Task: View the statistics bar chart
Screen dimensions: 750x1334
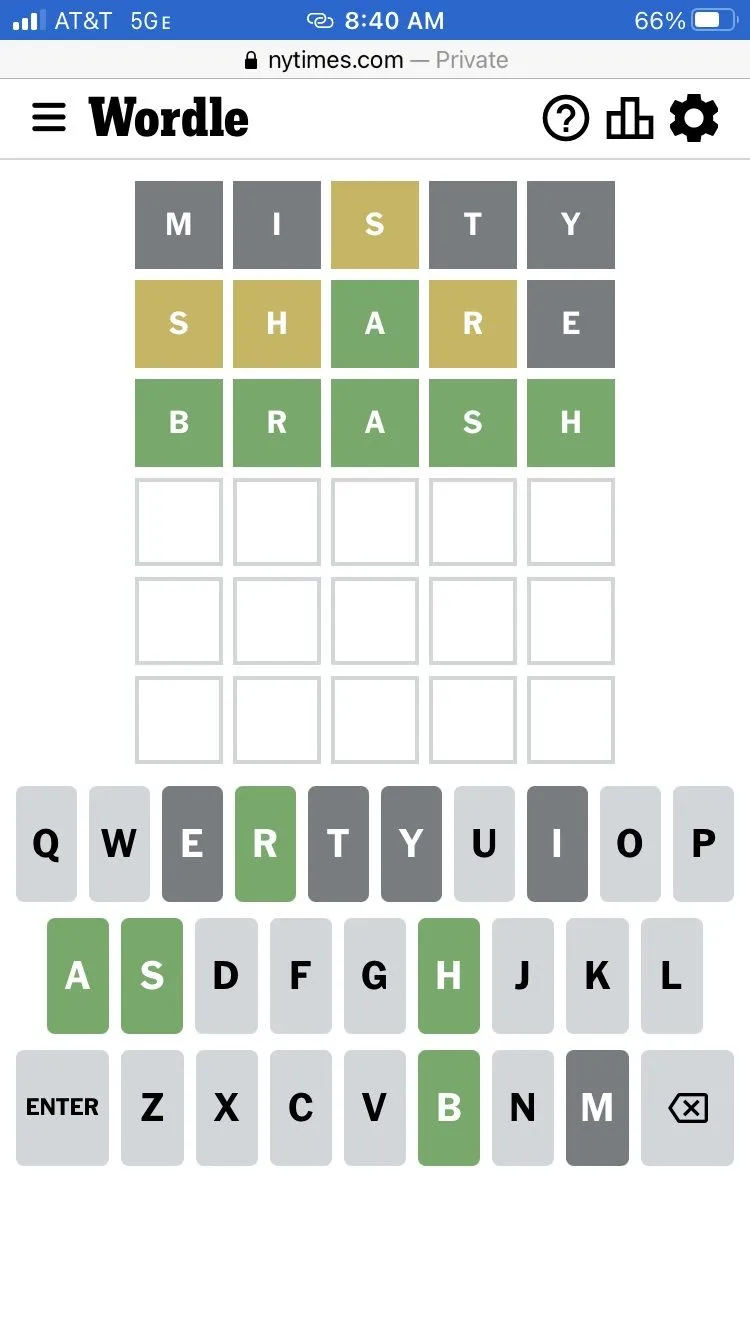Action: point(630,119)
